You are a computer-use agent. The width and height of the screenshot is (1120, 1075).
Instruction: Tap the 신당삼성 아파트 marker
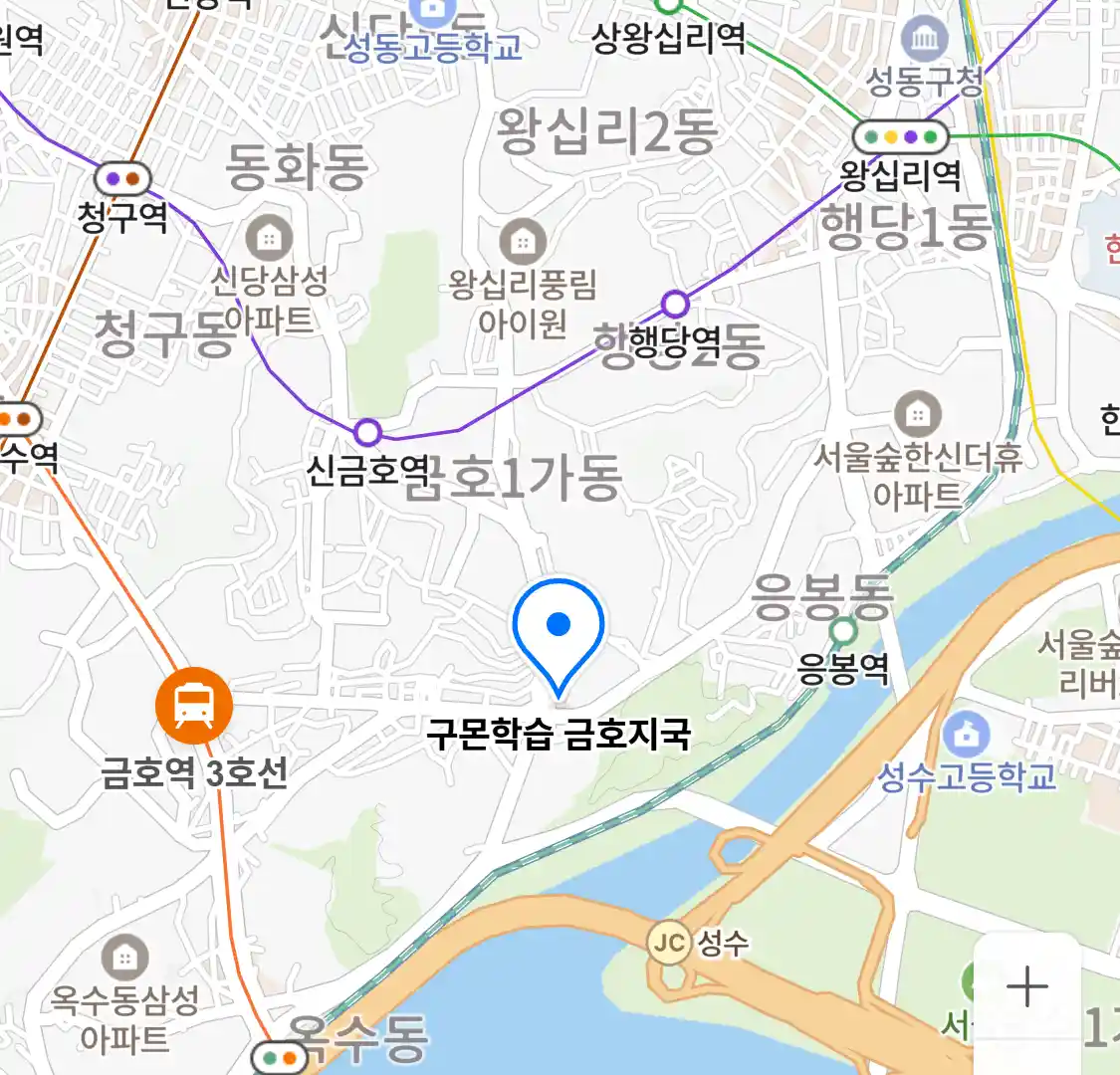point(268,238)
